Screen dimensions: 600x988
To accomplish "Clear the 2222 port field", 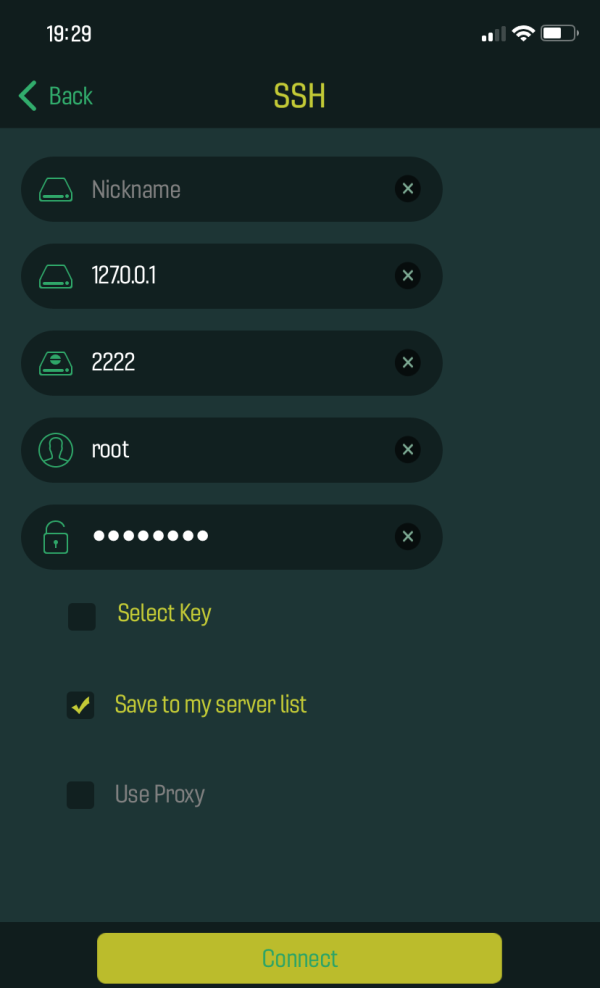I will pyautogui.click(x=407, y=363).
